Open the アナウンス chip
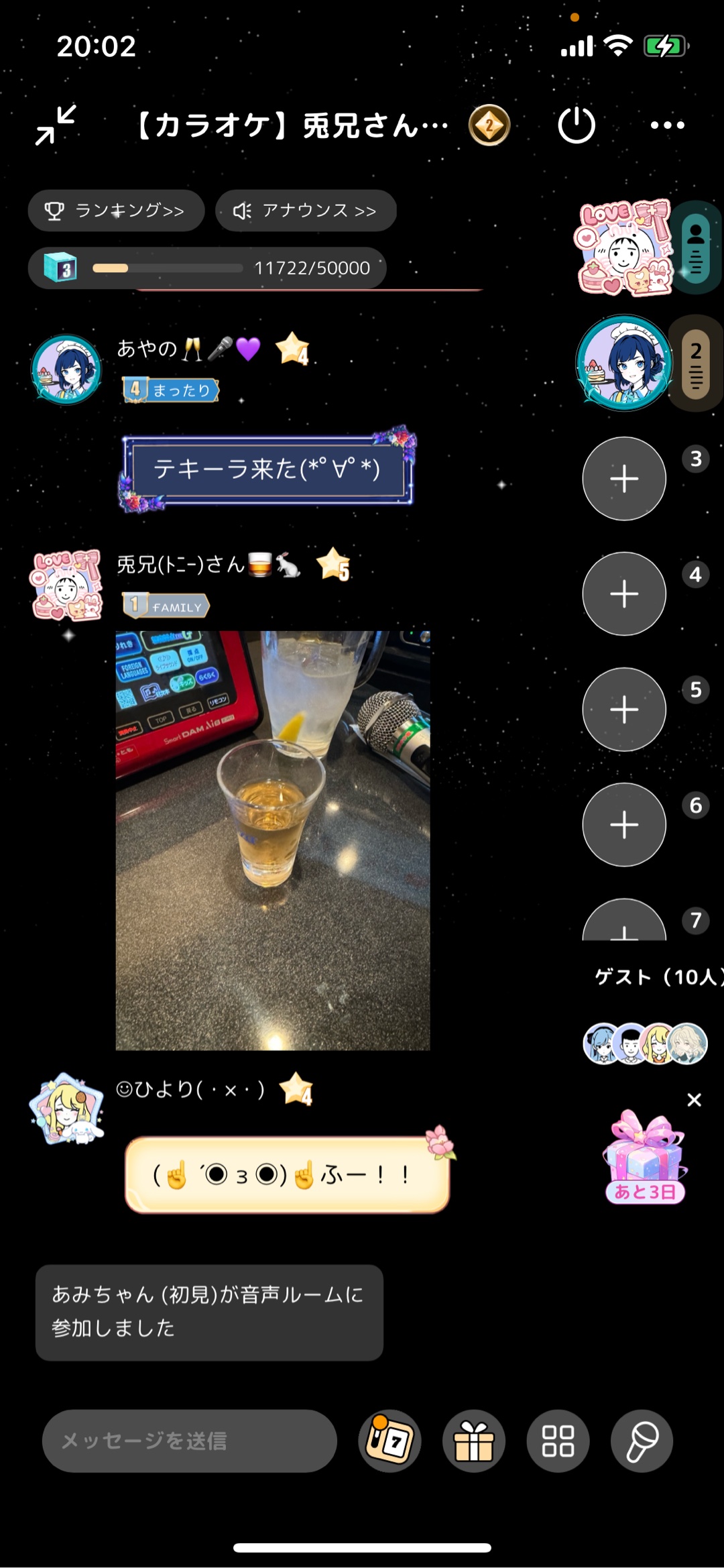 306,211
